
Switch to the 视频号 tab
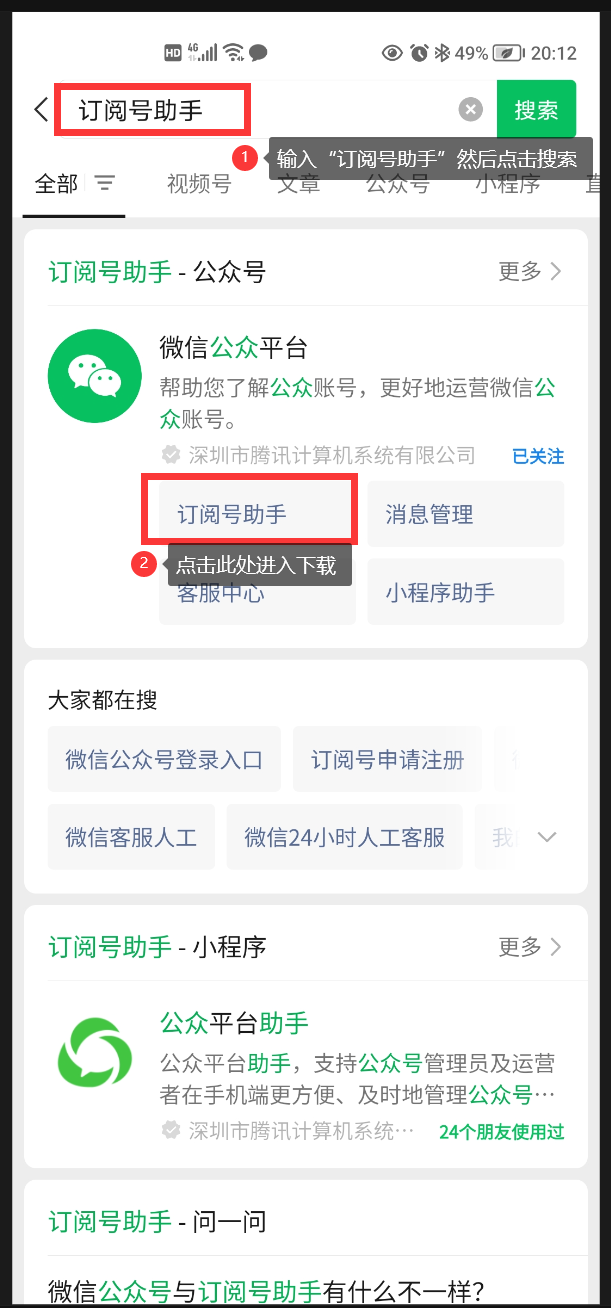pyautogui.click(x=199, y=184)
